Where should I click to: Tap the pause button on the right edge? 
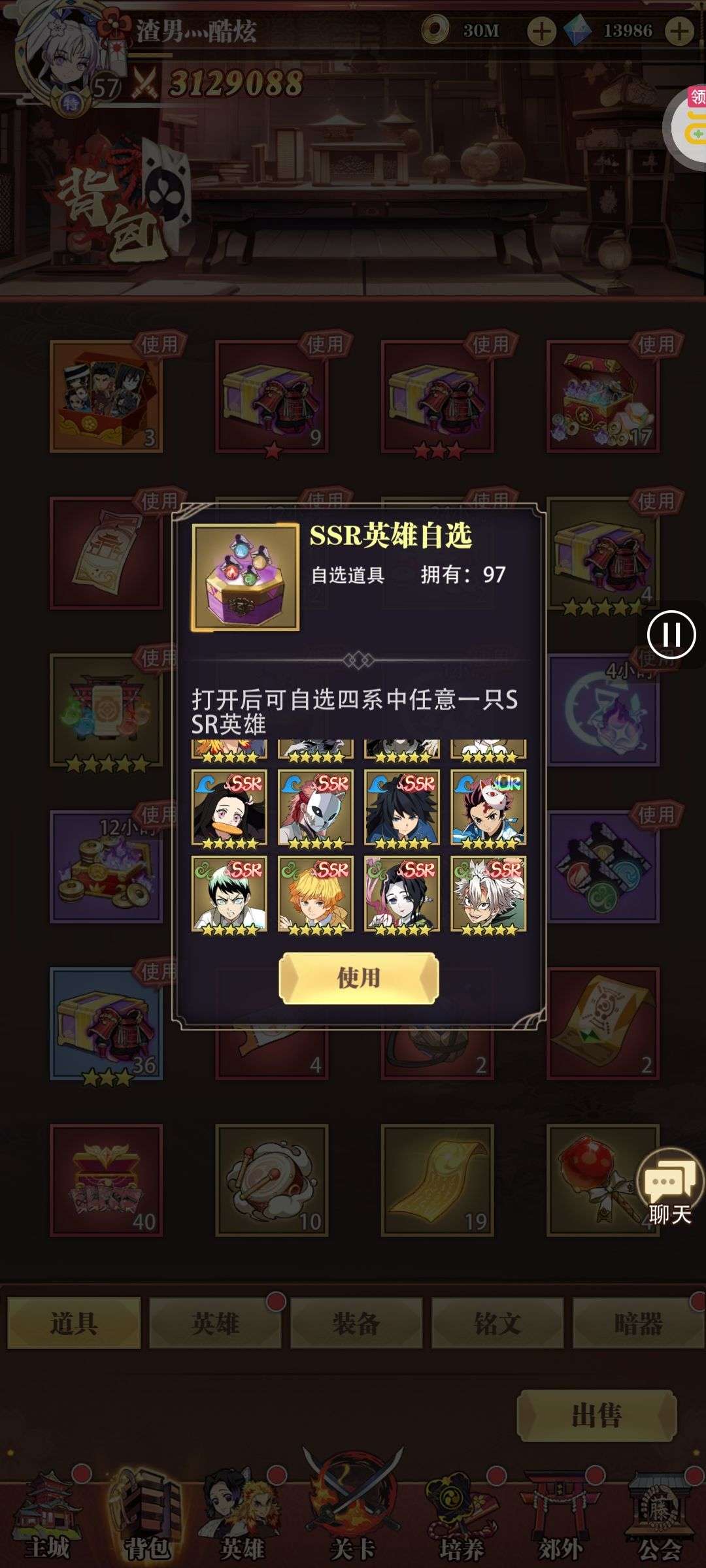671,634
